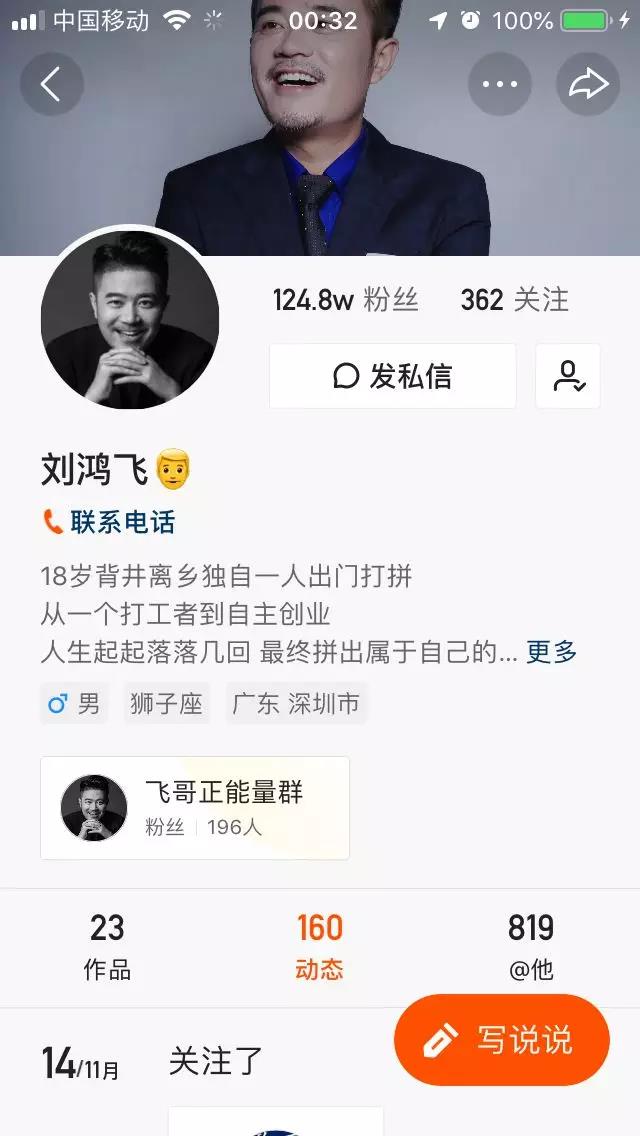This screenshot has width=640, height=1136.
Task: Open the round profile avatar photo
Action: 130,320
